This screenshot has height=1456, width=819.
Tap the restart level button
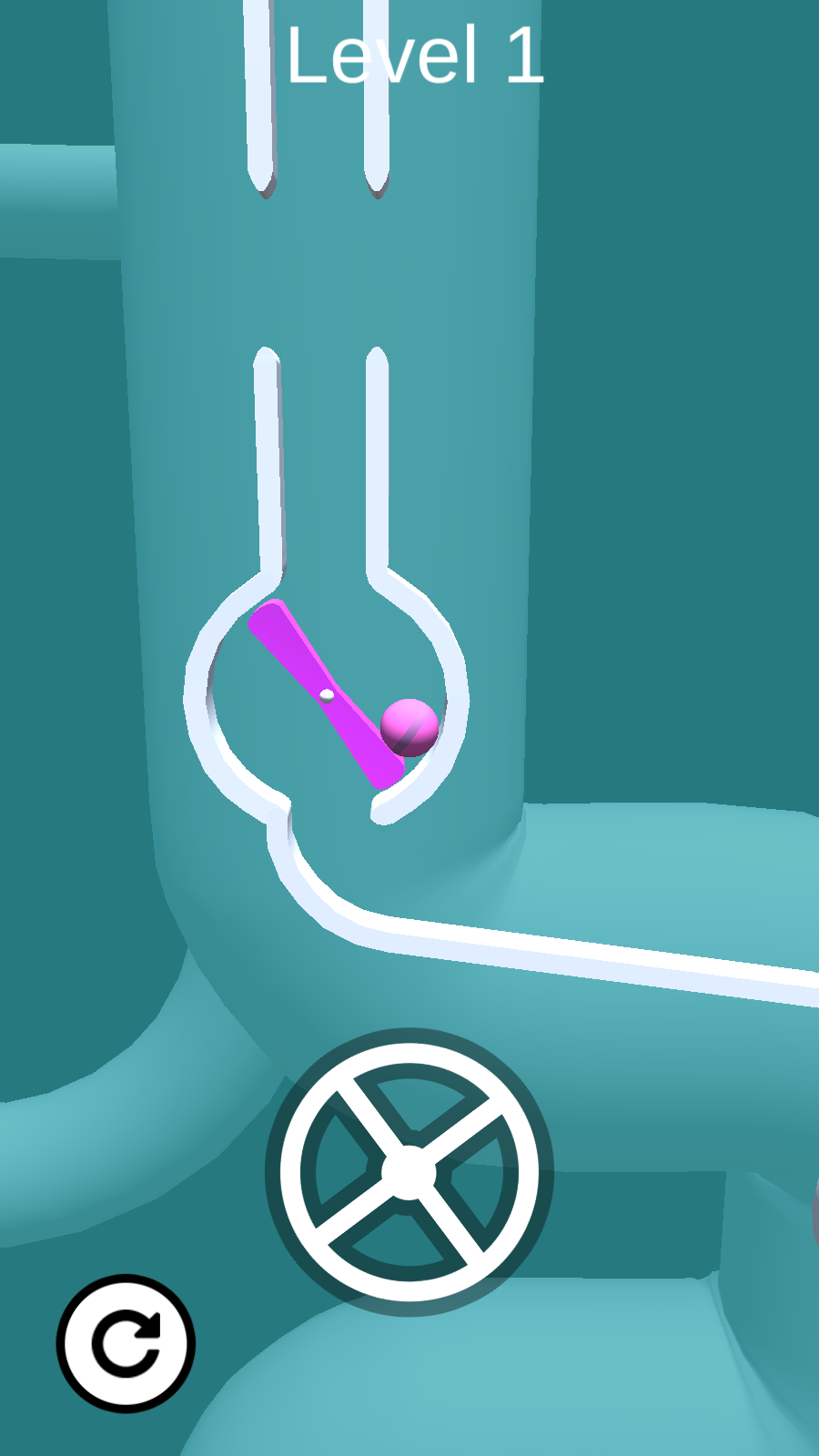tap(126, 1343)
